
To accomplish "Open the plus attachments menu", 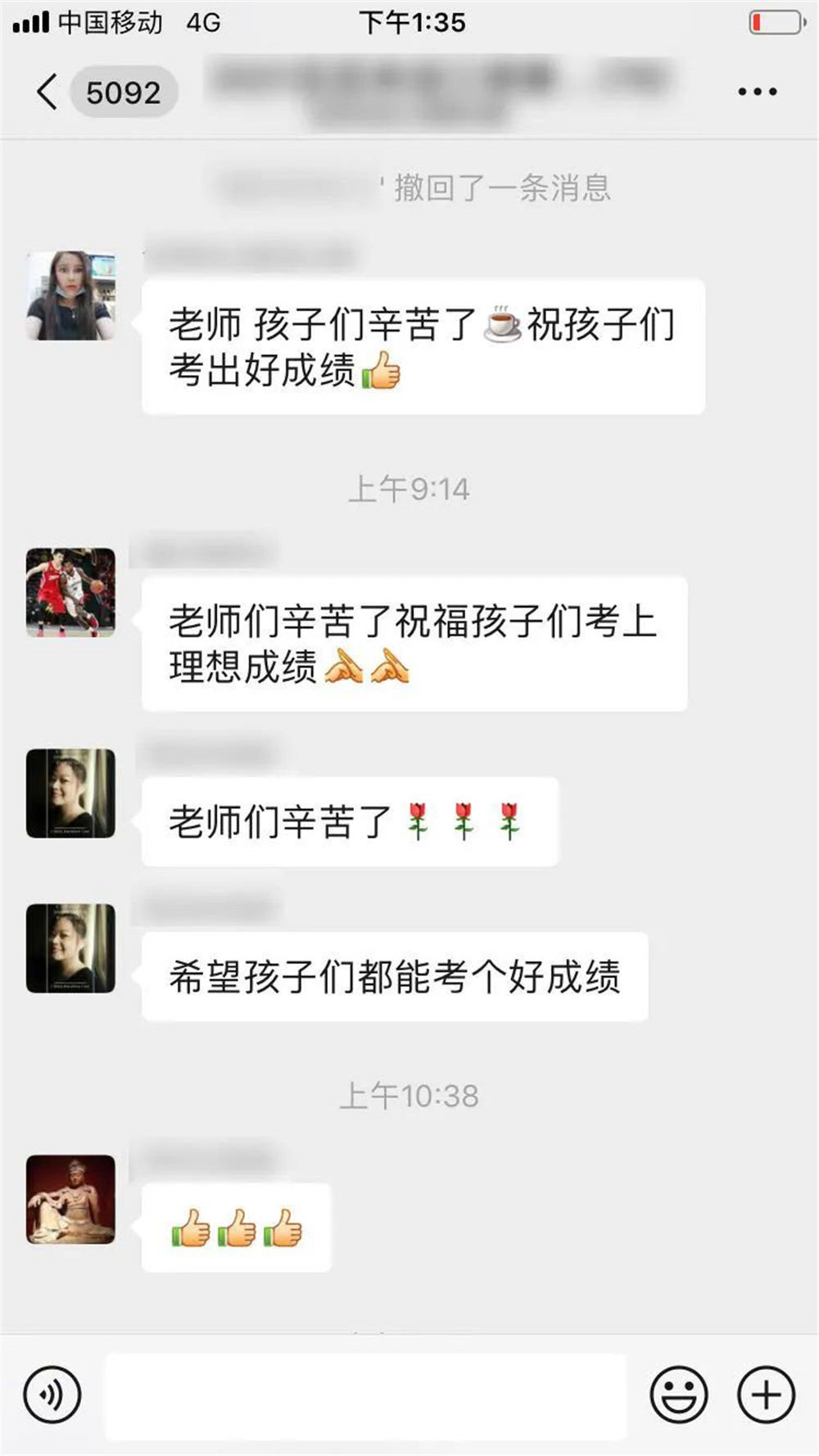I will 766,1395.
